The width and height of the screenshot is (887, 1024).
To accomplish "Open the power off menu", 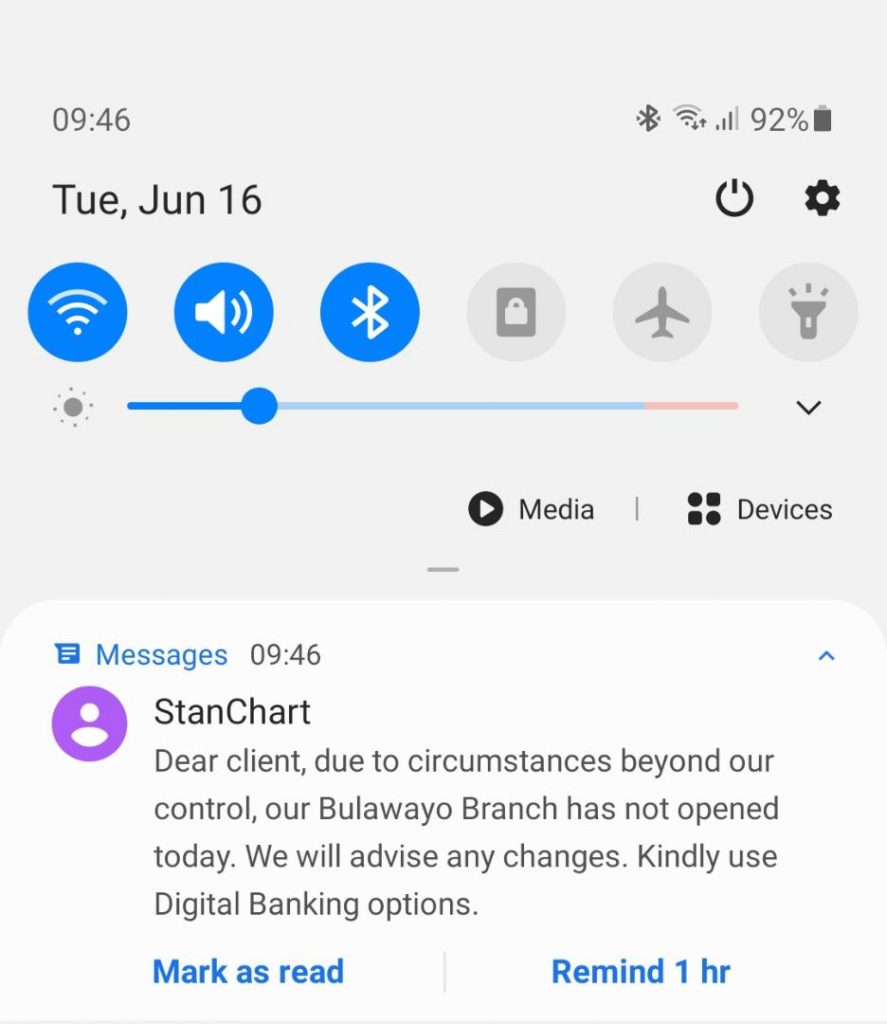I will pos(734,199).
